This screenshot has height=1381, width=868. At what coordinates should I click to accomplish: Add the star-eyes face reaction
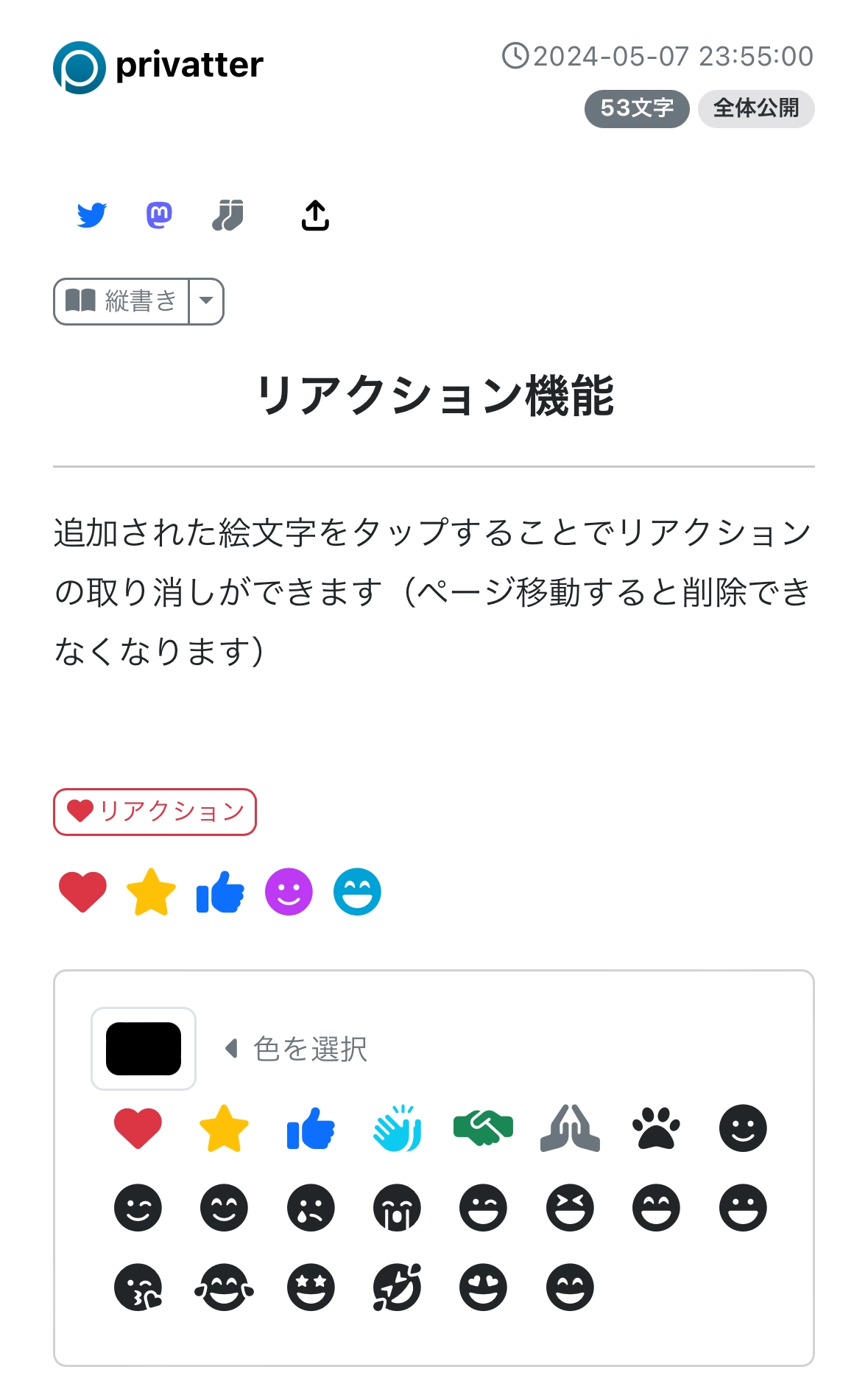click(x=311, y=1287)
